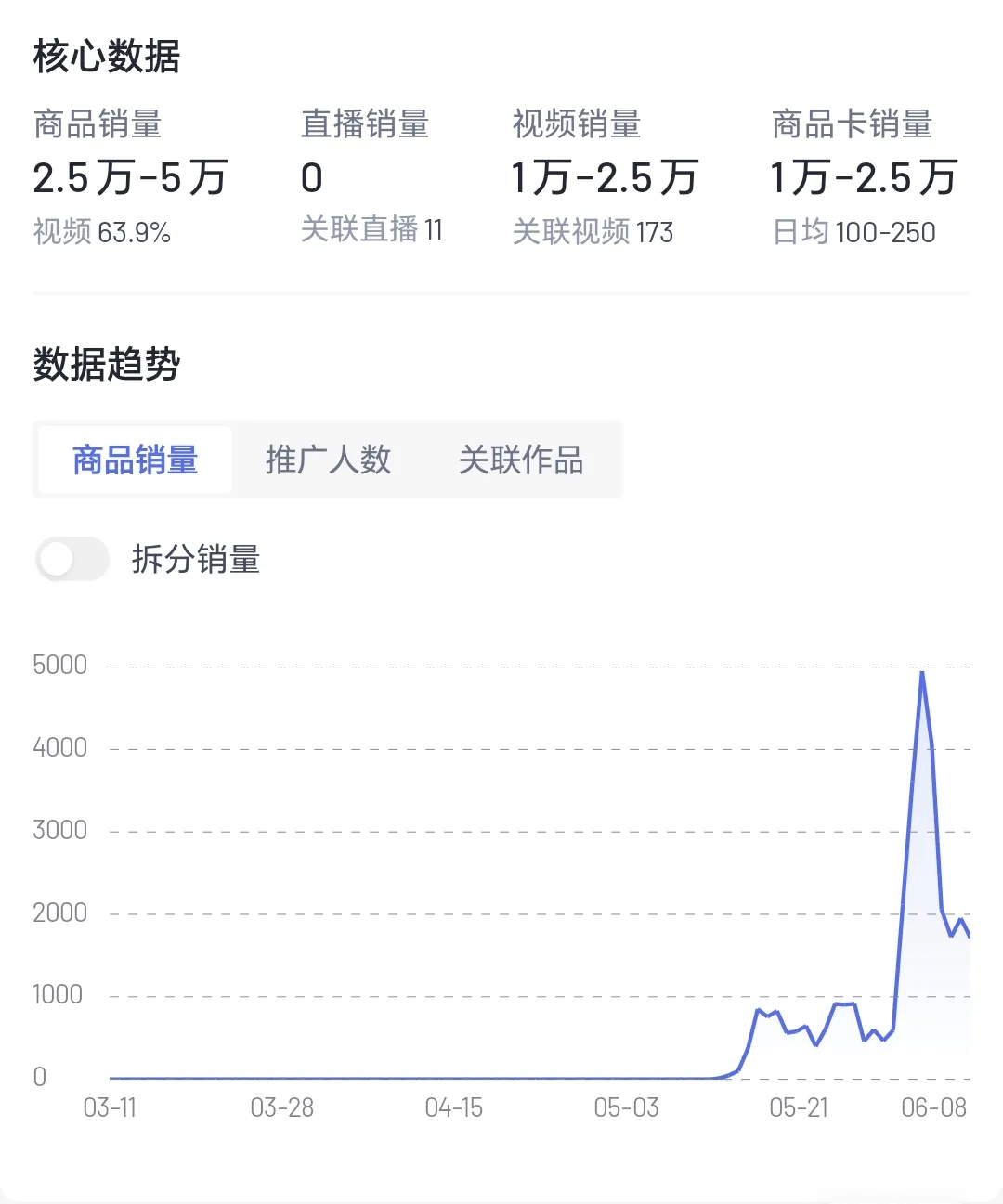This screenshot has width=1003, height=1204.
Task: Click the 商品销量 metric card
Action: click(x=130, y=176)
